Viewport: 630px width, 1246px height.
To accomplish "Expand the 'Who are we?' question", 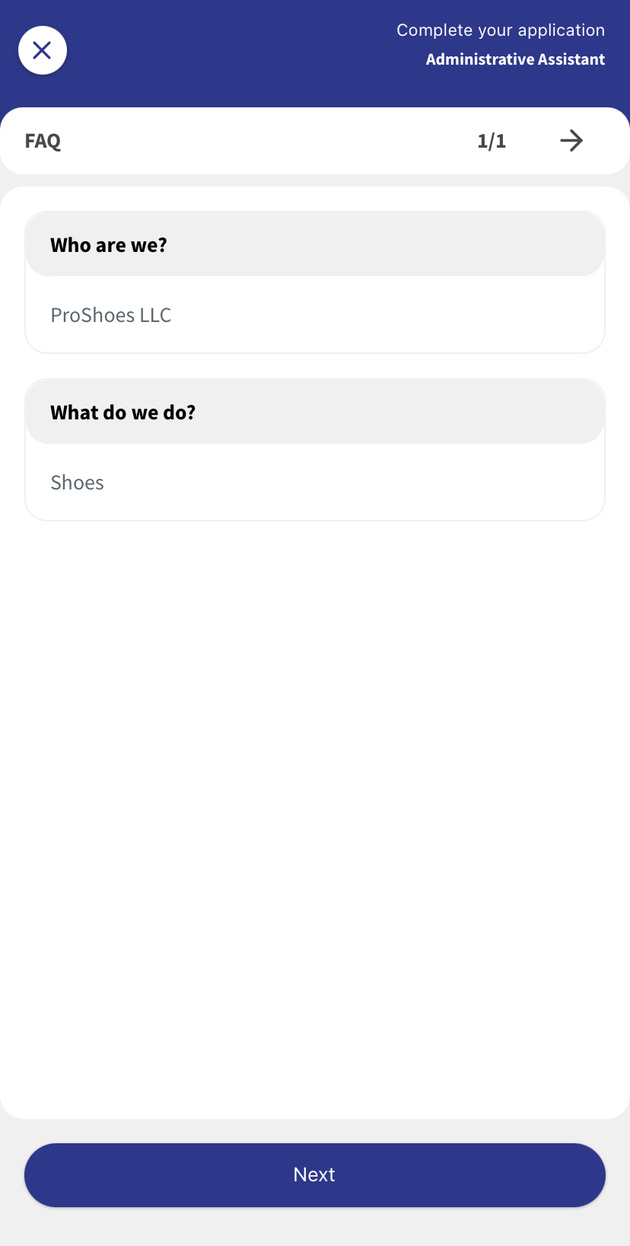I will [315, 245].
